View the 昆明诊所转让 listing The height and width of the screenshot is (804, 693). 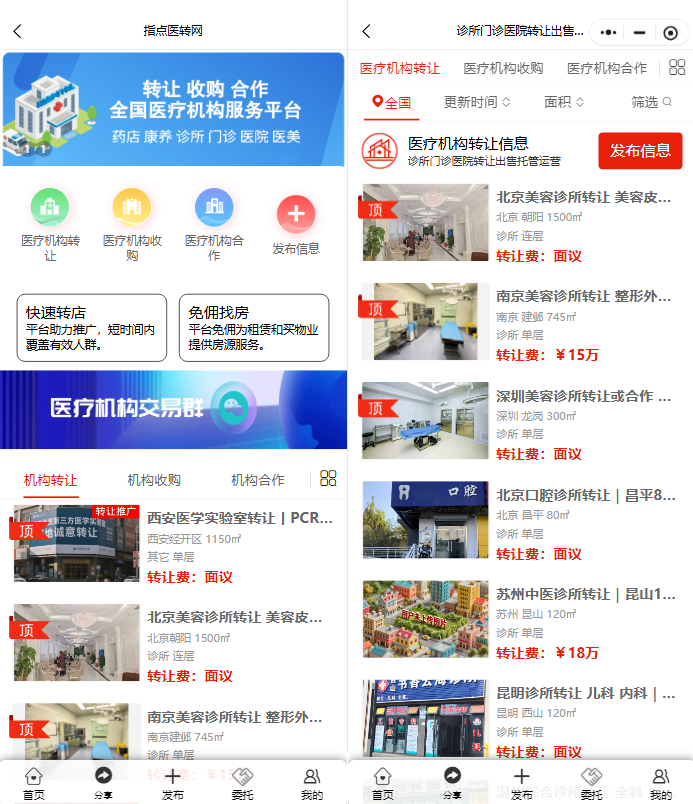tap(585, 693)
